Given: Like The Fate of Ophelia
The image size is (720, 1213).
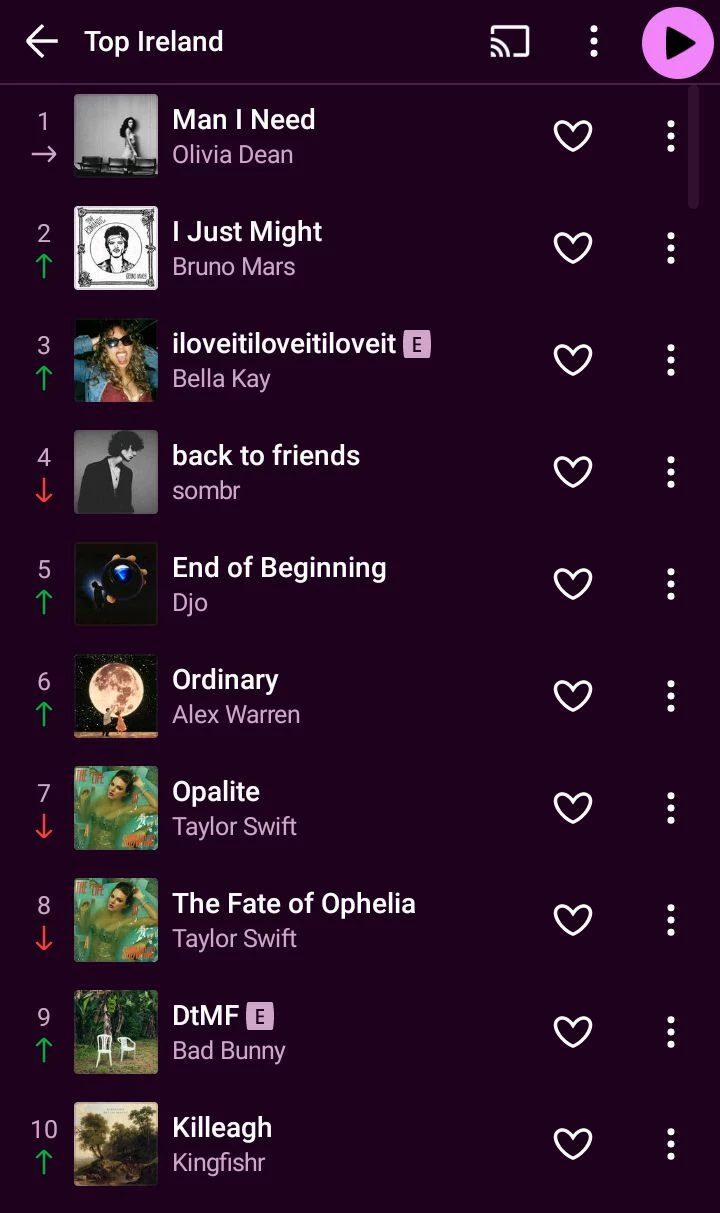Looking at the screenshot, I should coord(573,920).
